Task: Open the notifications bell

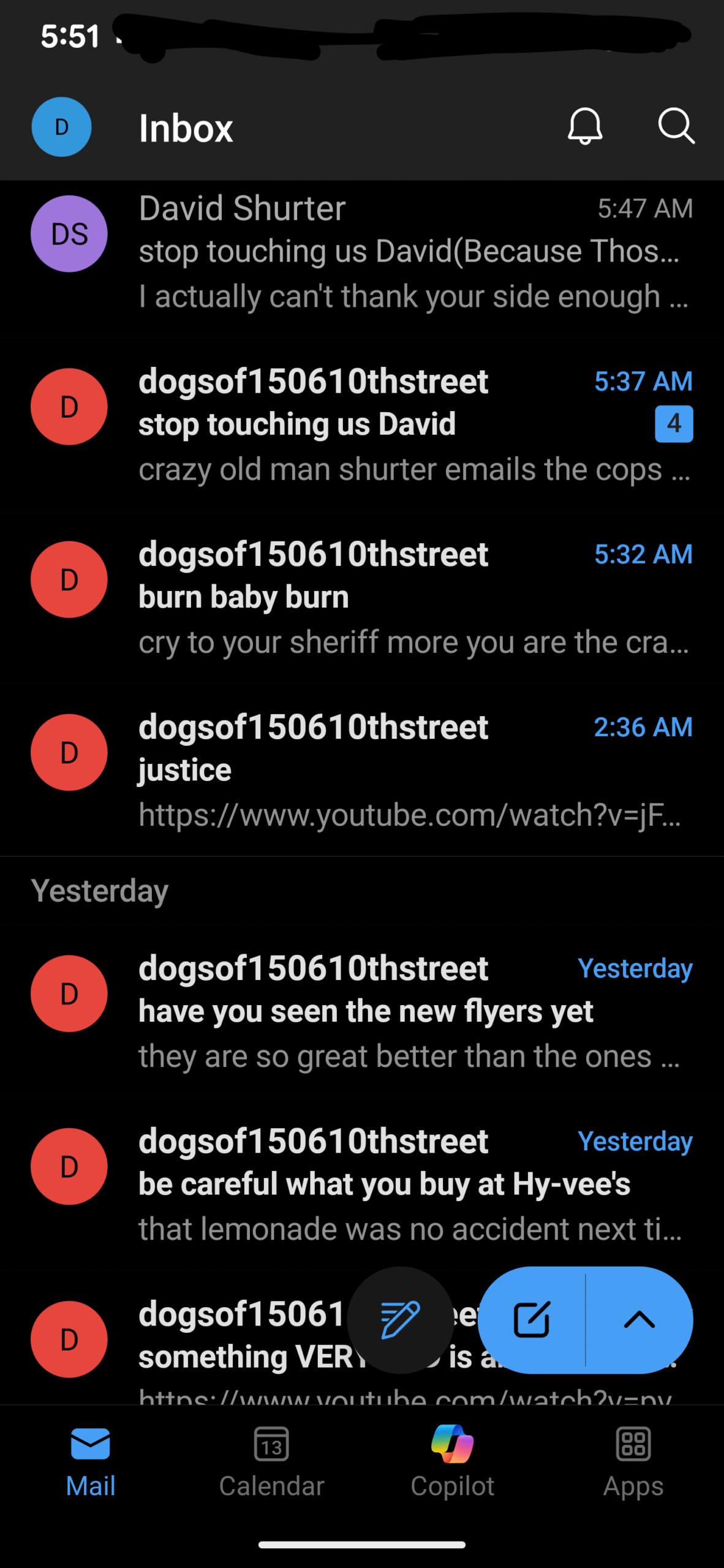Action: pyautogui.click(x=584, y=127)
